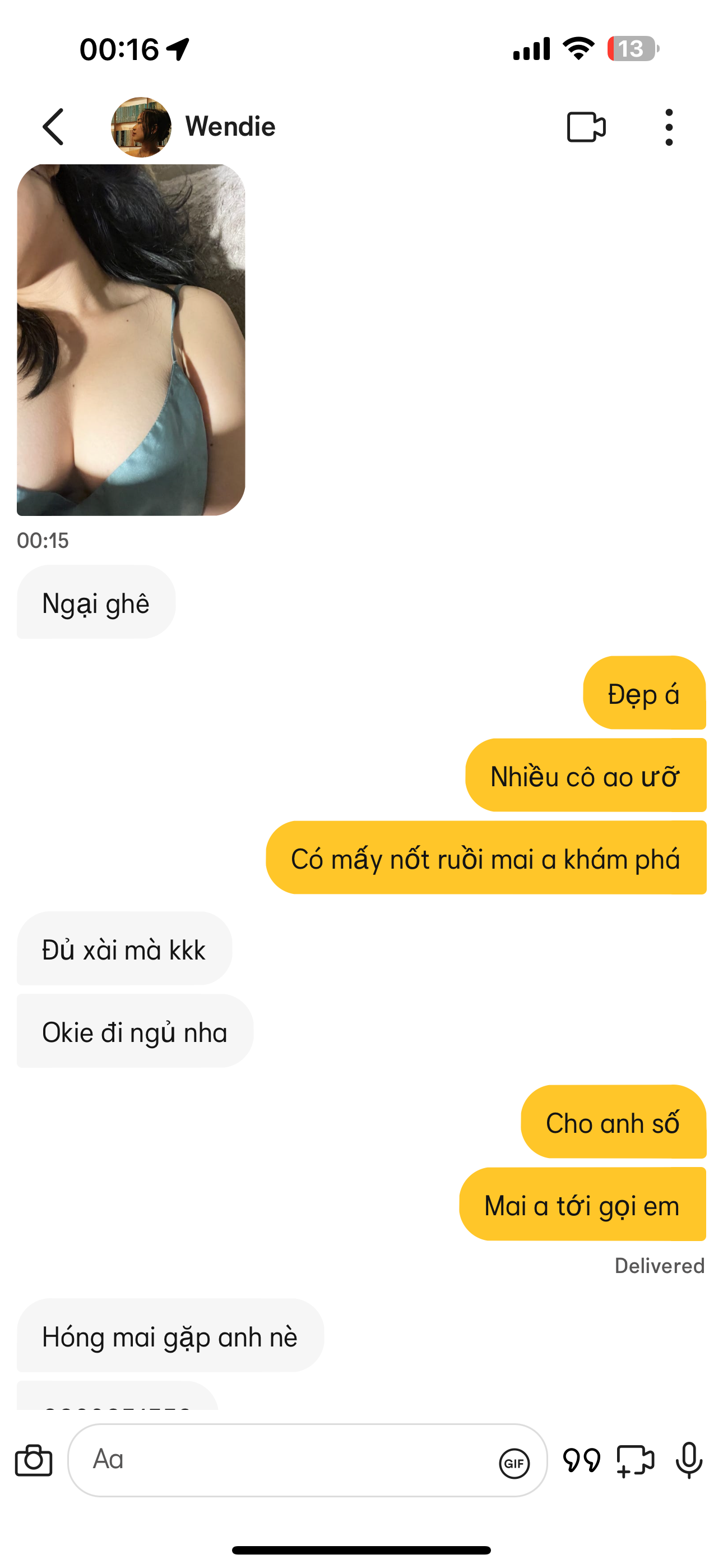Record a voice message with the microphone
This screenshot has height=1568, width=723.
pos(689,1460)
